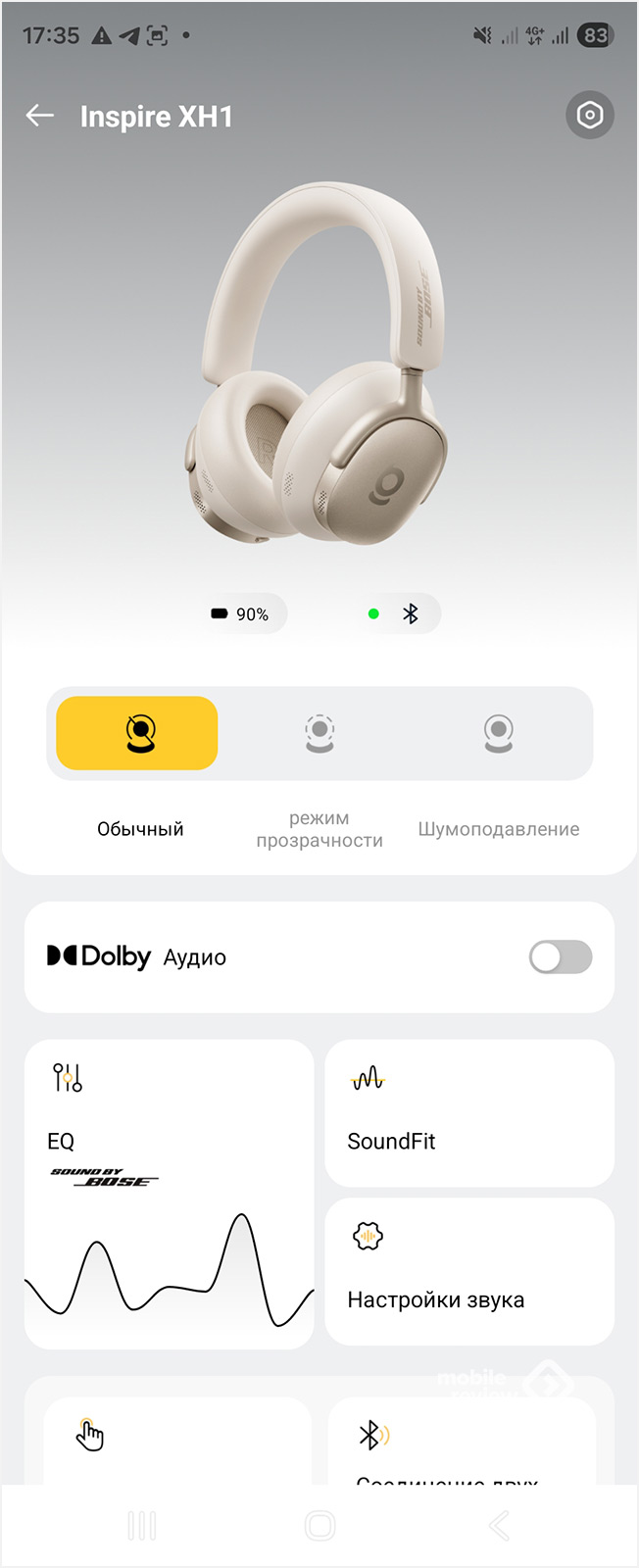Screen dimensions: 639x1568
Task: Select the Обычный noise mode
Action: pos(137,733)
